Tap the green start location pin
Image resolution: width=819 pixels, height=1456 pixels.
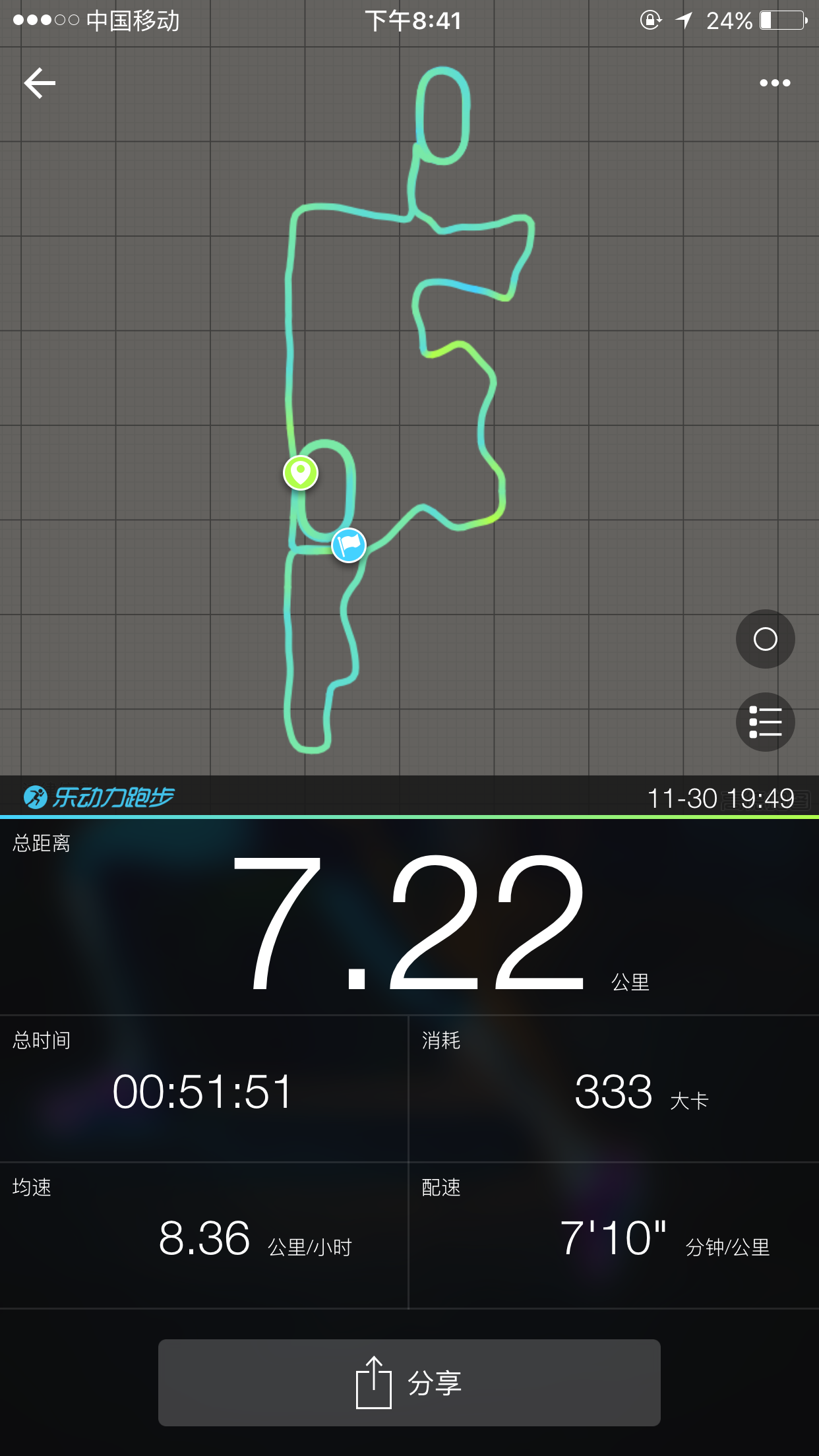301,473
